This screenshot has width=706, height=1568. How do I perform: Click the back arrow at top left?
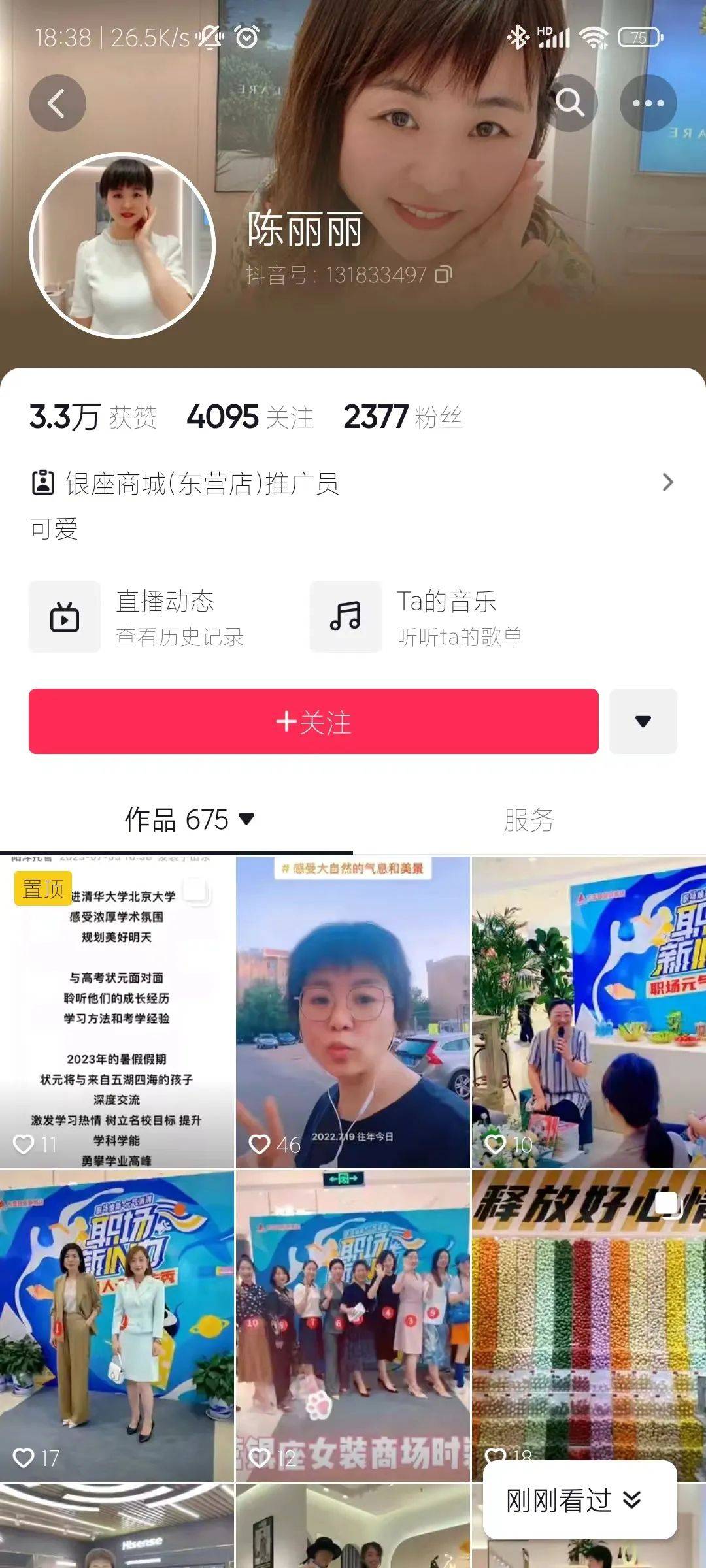click(x=57, y=103)
